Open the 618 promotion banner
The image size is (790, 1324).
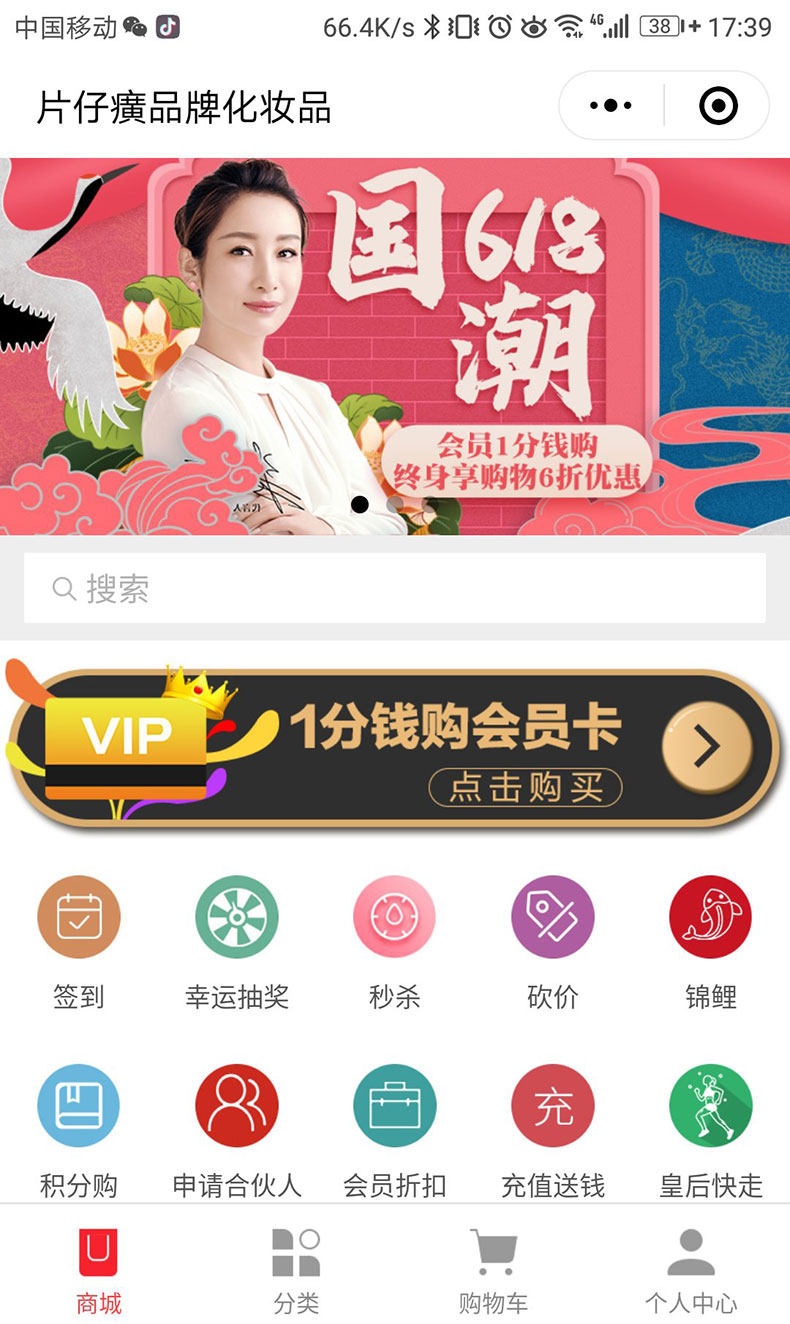(395, 345)
